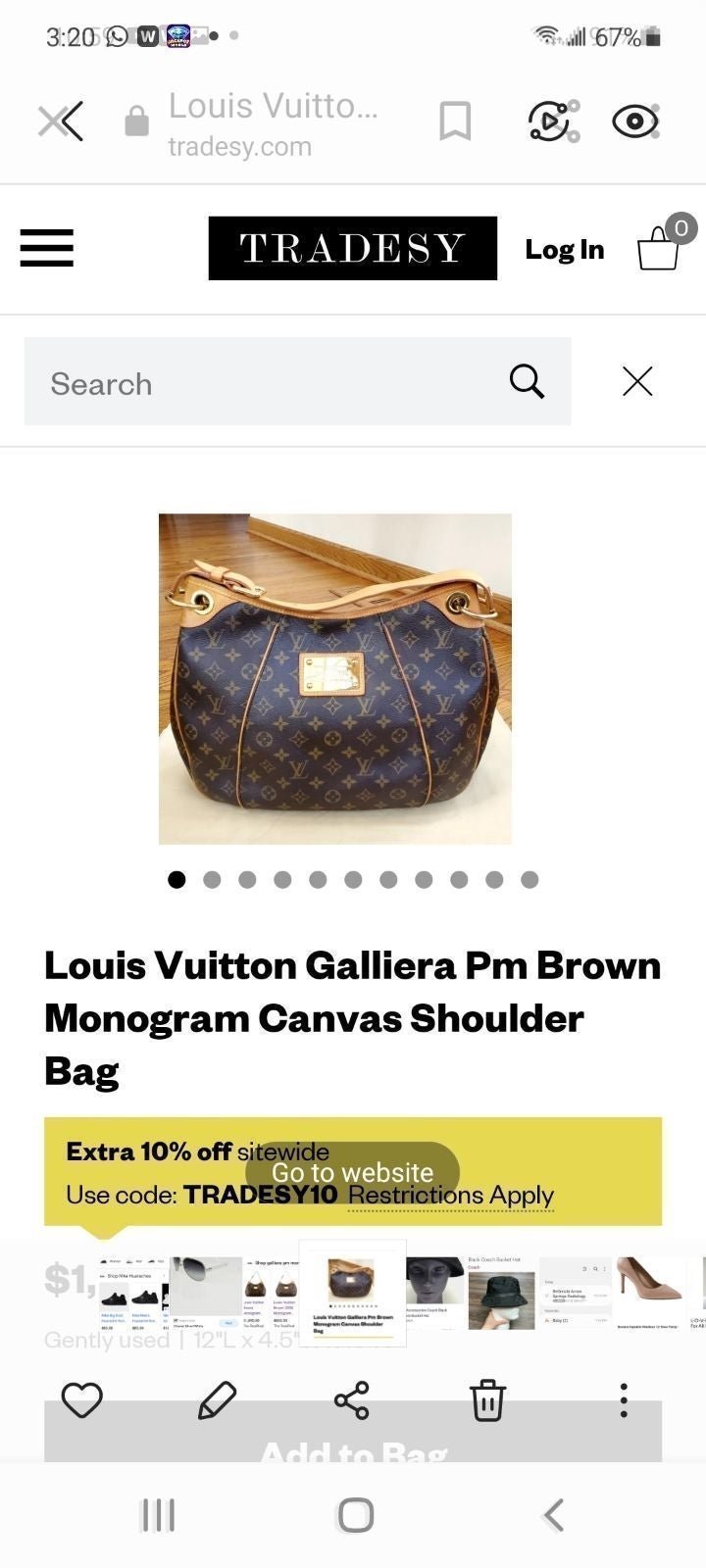This screenshot has width=706, height=1568.
Task: Select the high heel shoe thumbnail
Action: tap(649, 1292)
